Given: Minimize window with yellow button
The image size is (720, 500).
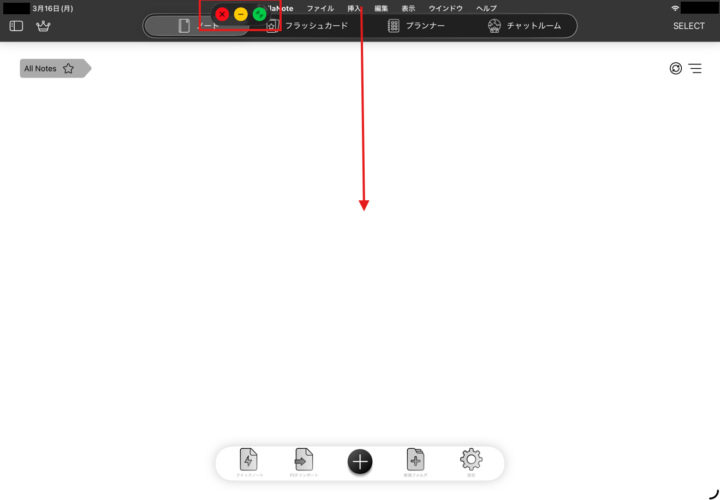Looking at the screenshot, I should pos(241,14).
